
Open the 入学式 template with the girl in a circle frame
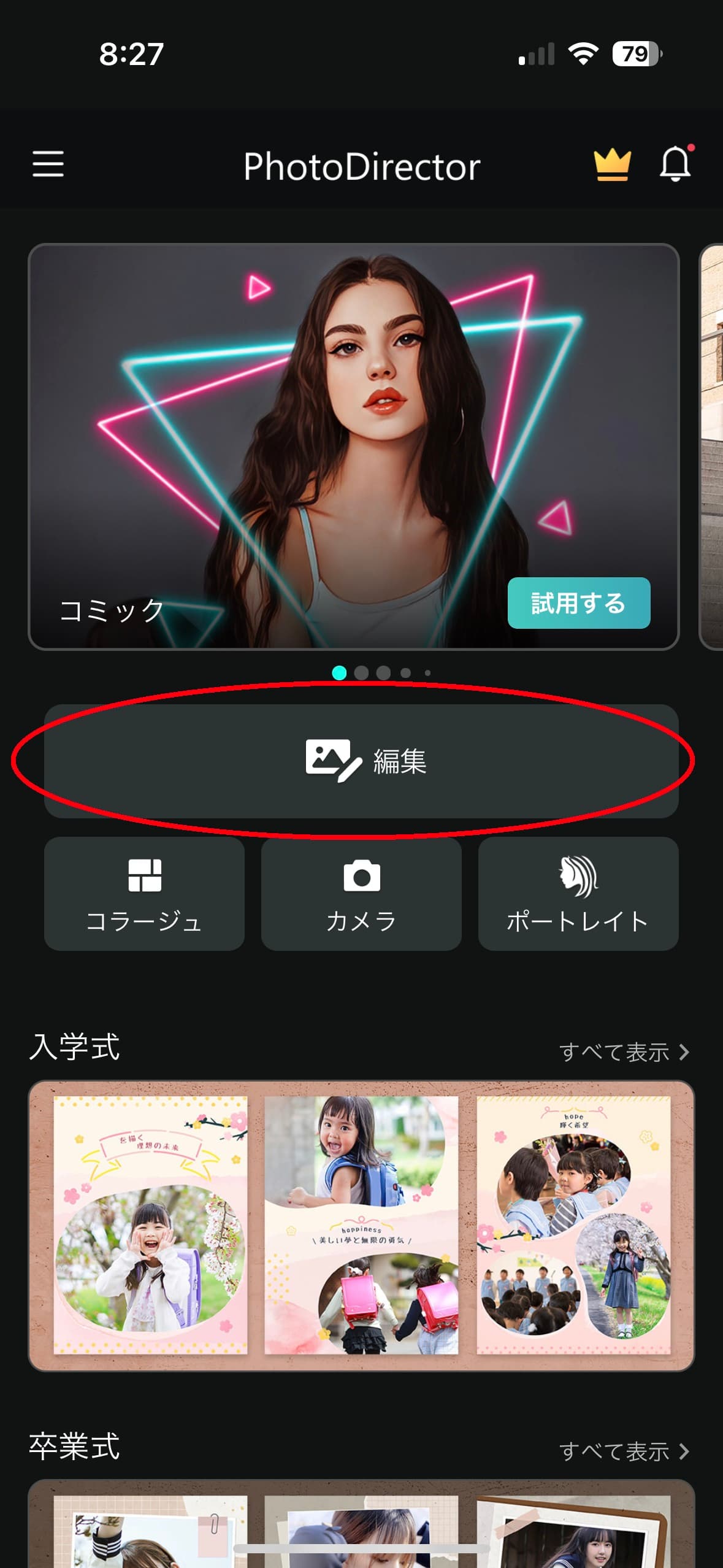pos(150,1225)
